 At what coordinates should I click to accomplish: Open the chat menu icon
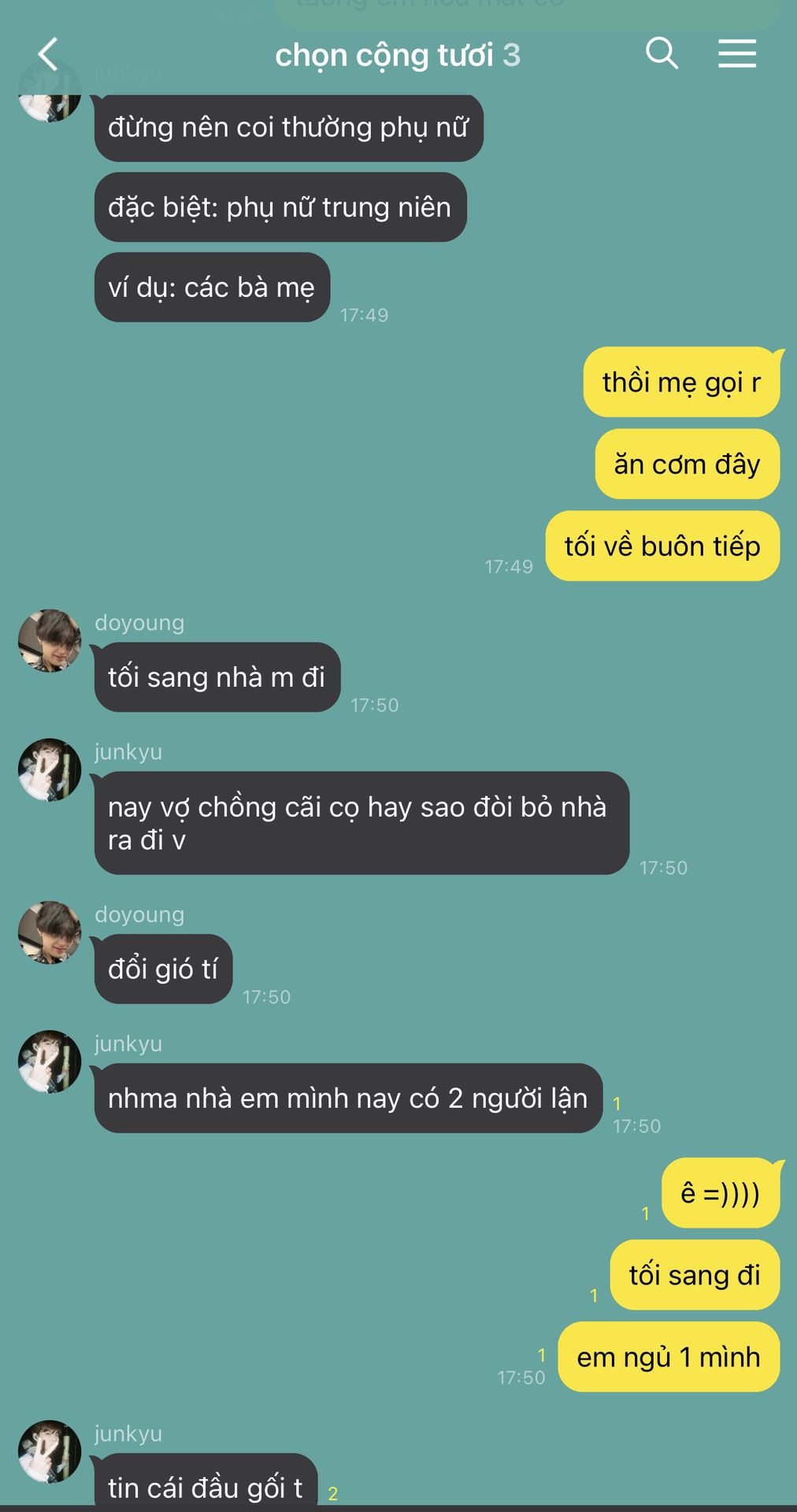[737, 54]
